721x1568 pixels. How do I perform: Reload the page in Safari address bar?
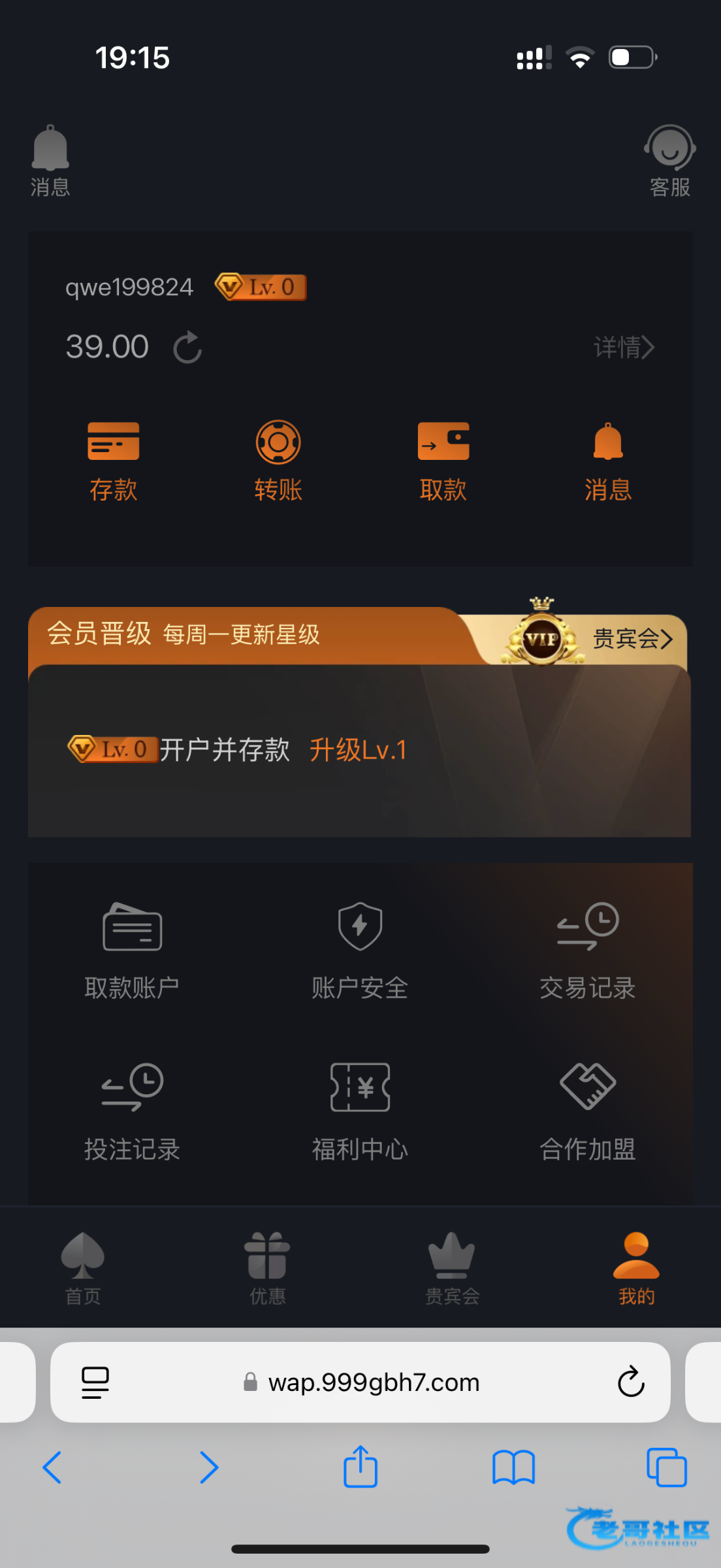[631, 1382]
